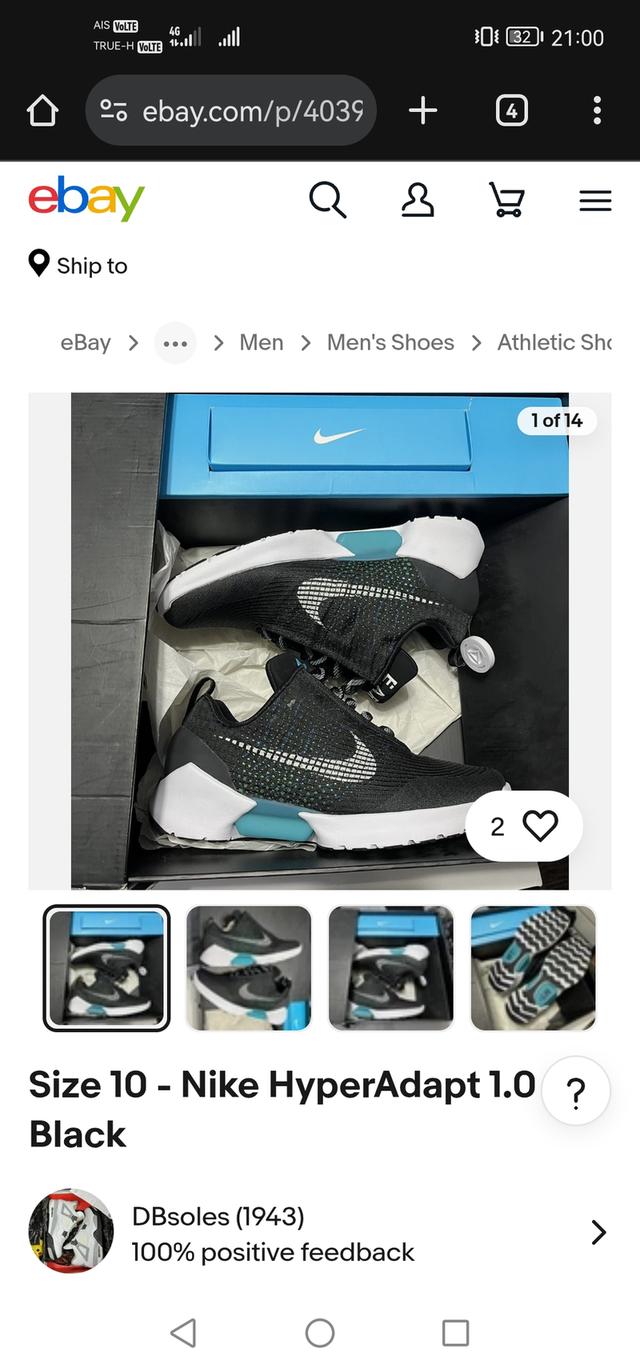
Task: Select the thumbnail showing the shoe soles
Action: [x=533, y=968]
